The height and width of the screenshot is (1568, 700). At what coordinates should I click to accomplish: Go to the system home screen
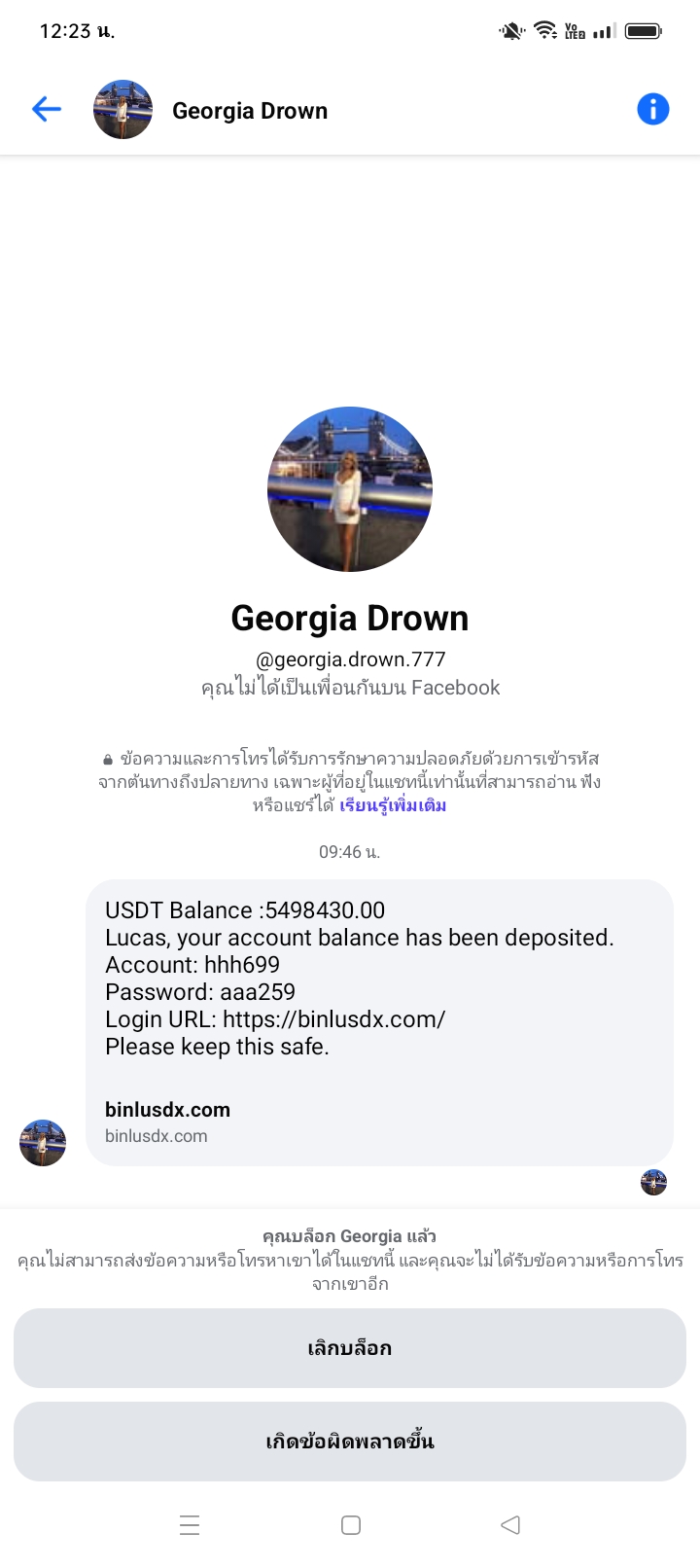351,1524
